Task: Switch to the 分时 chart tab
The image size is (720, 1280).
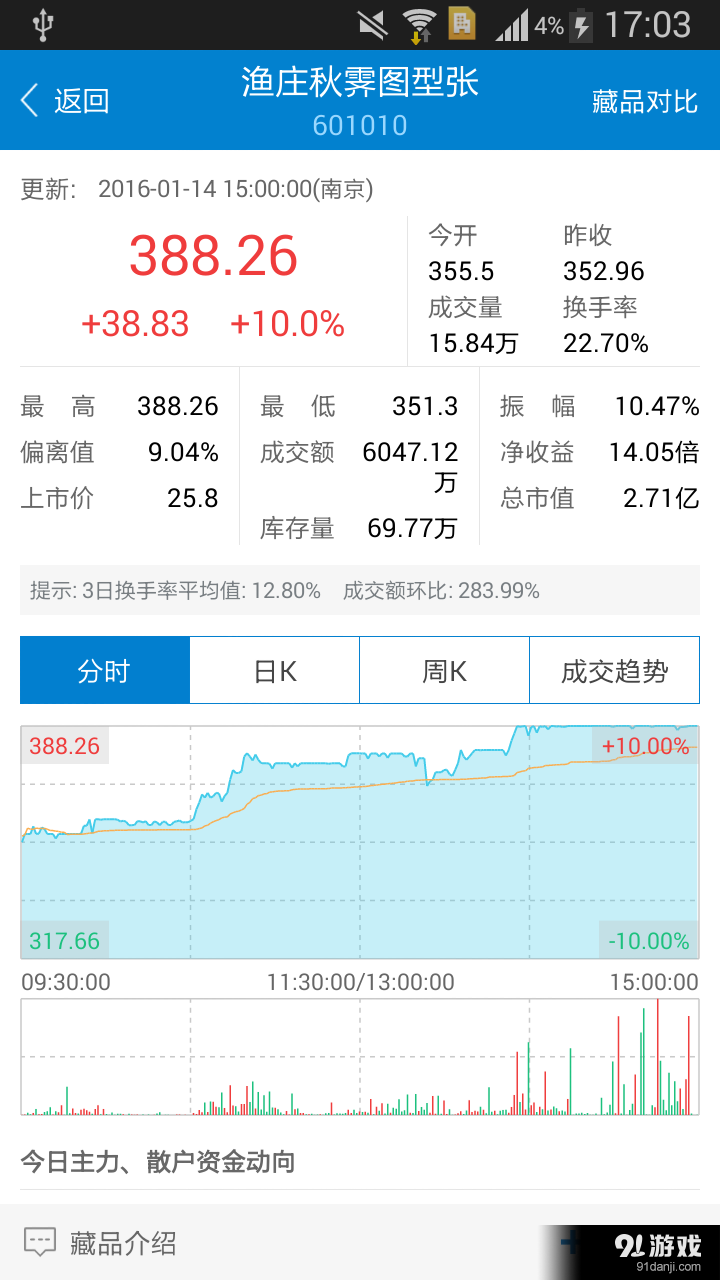Action: [x=105, y=671]
